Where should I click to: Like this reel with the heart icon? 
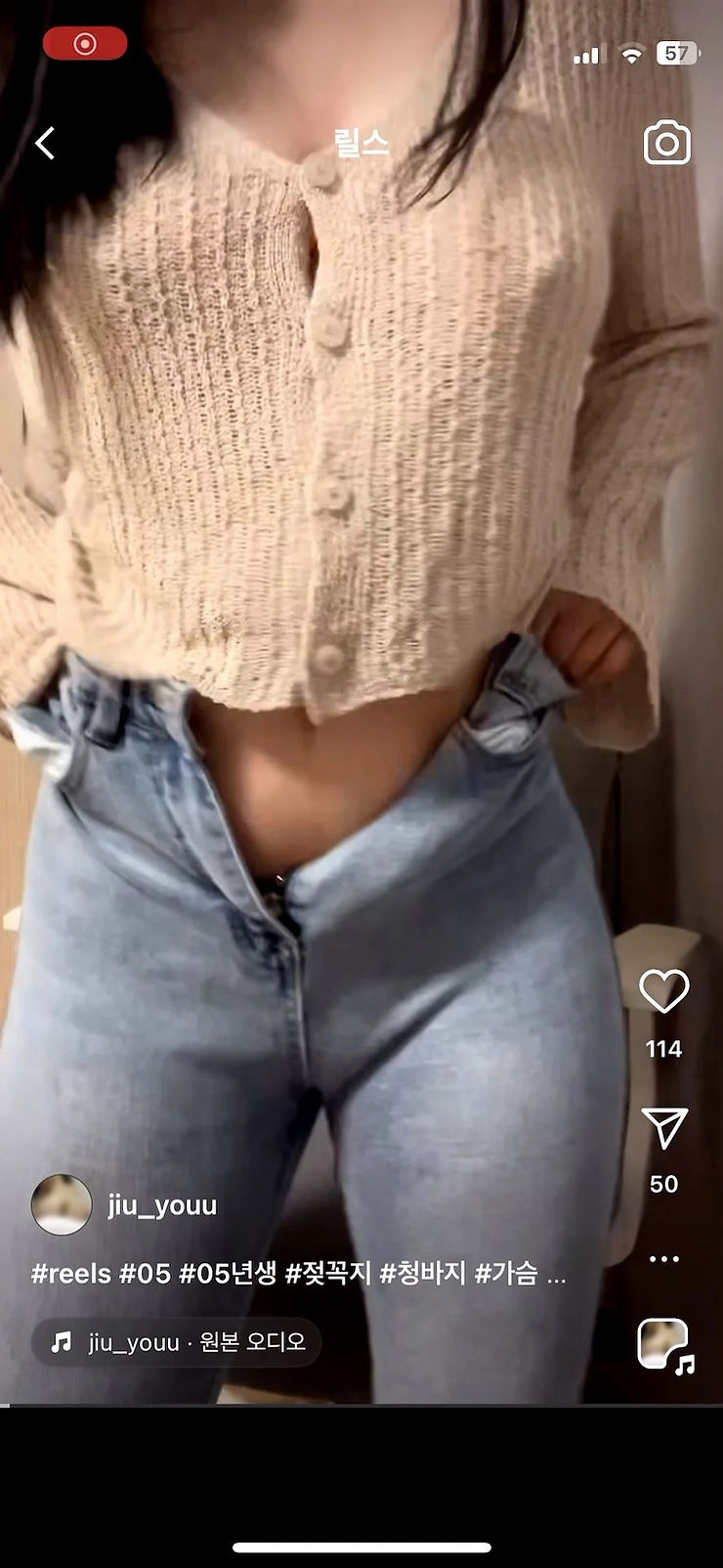pyautogui.click(x=663, y=991)
